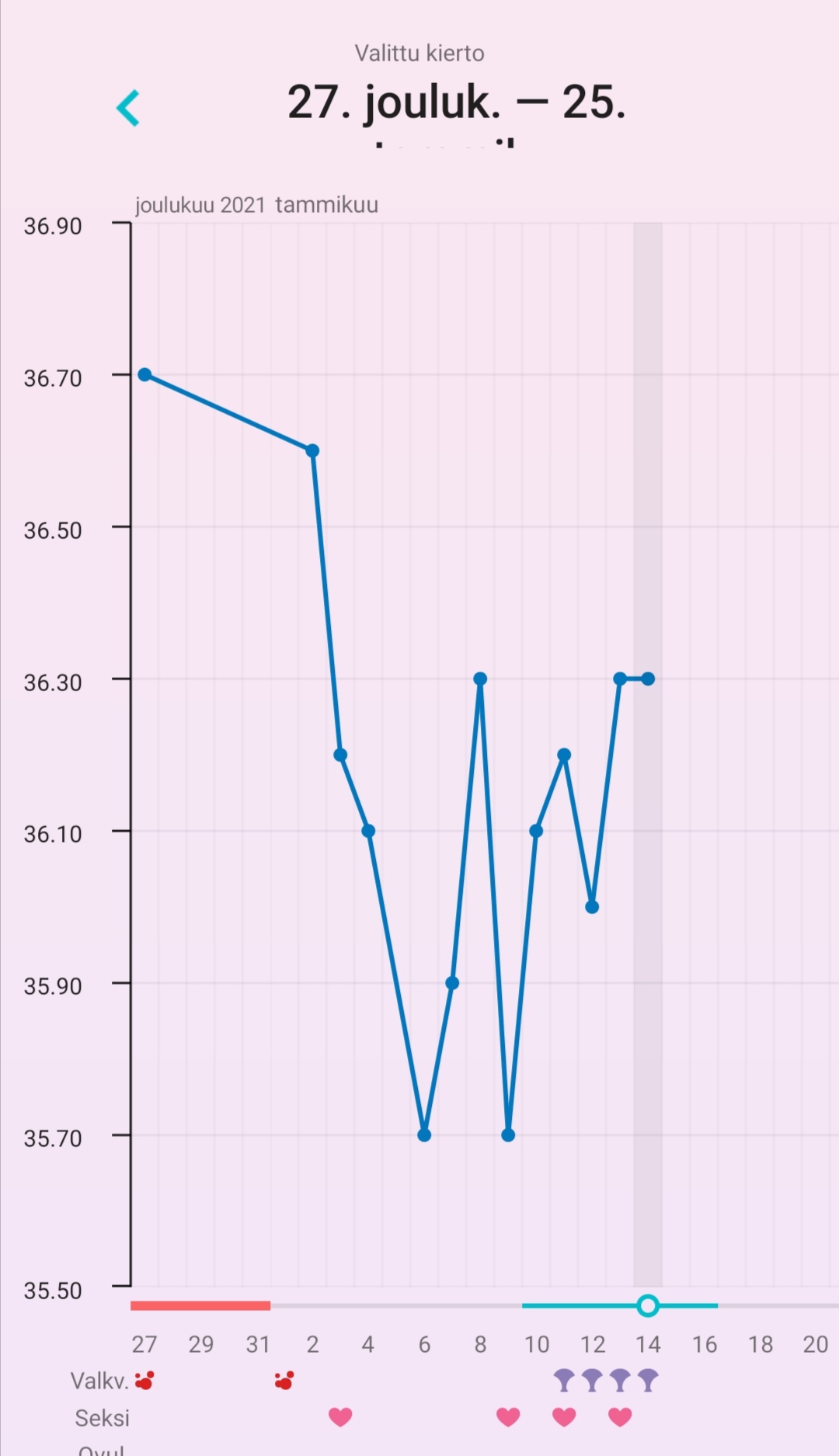
Task: Select the January 14 data point on the chart
Action: (648, 679)
